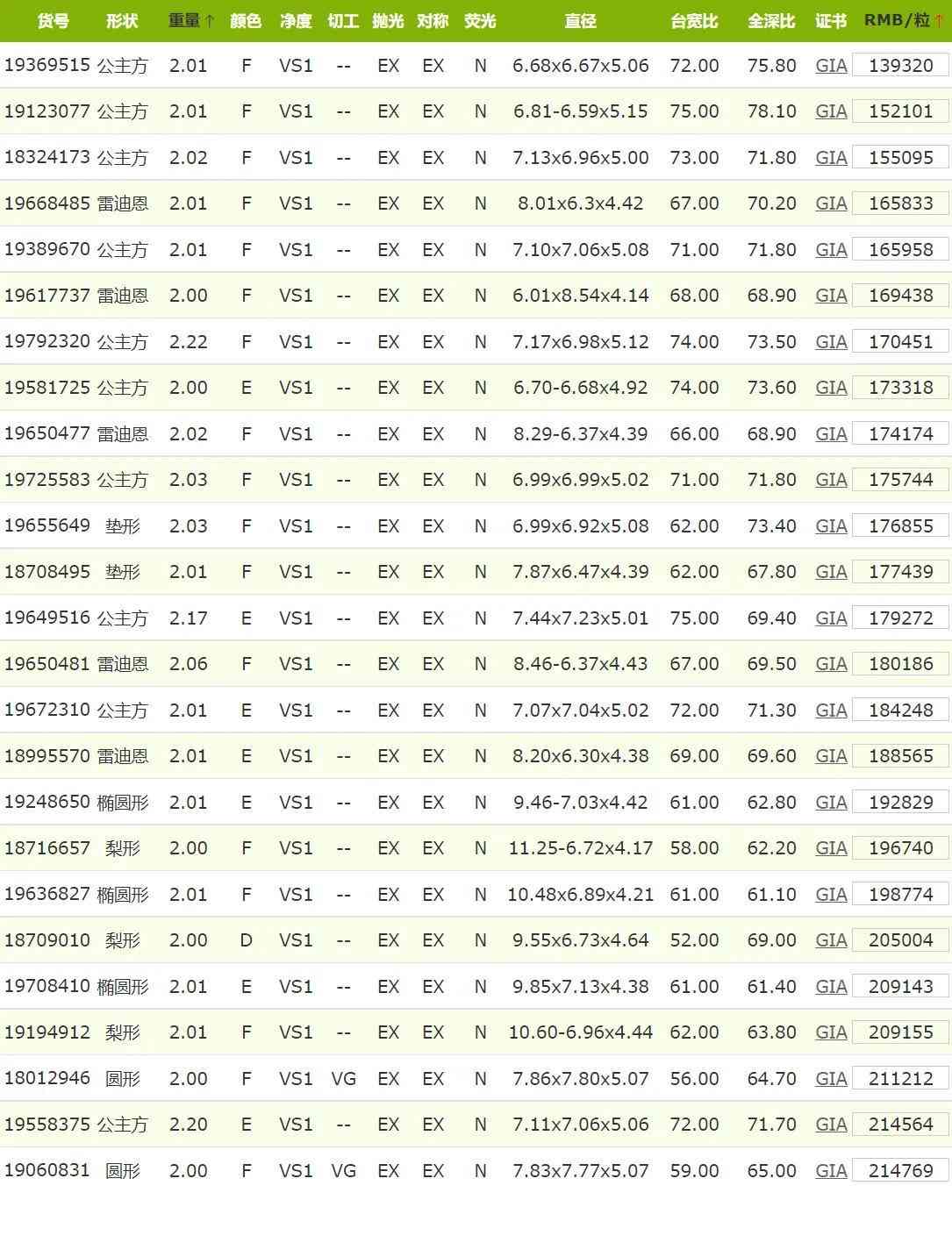Check GIA certificate for item 19060831
The image size is (952, 1250).
(831, 1171)
